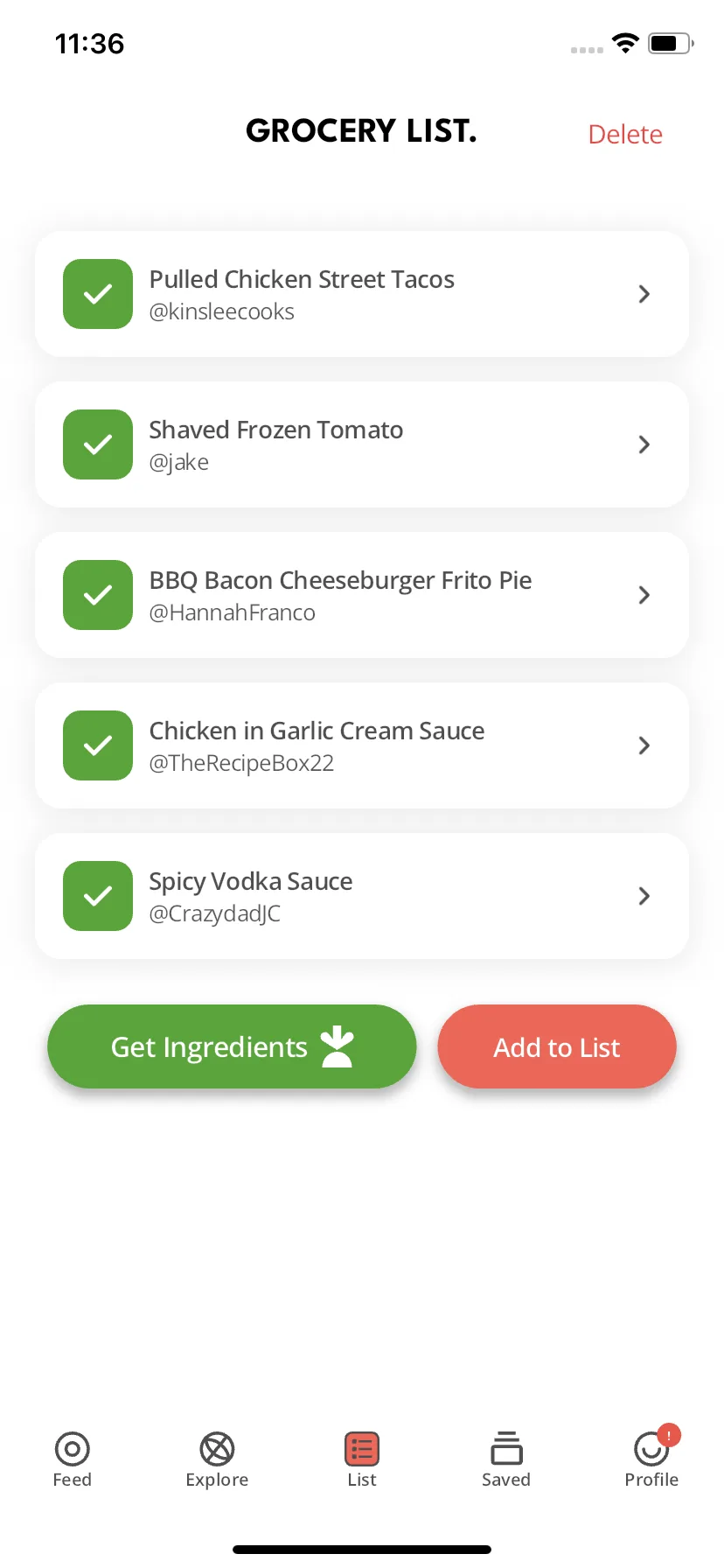Go to the Explore tab
Image resolution: width=724 pixels, height=1568 pixels.
pyautogui.click(x=217, y=1459)
